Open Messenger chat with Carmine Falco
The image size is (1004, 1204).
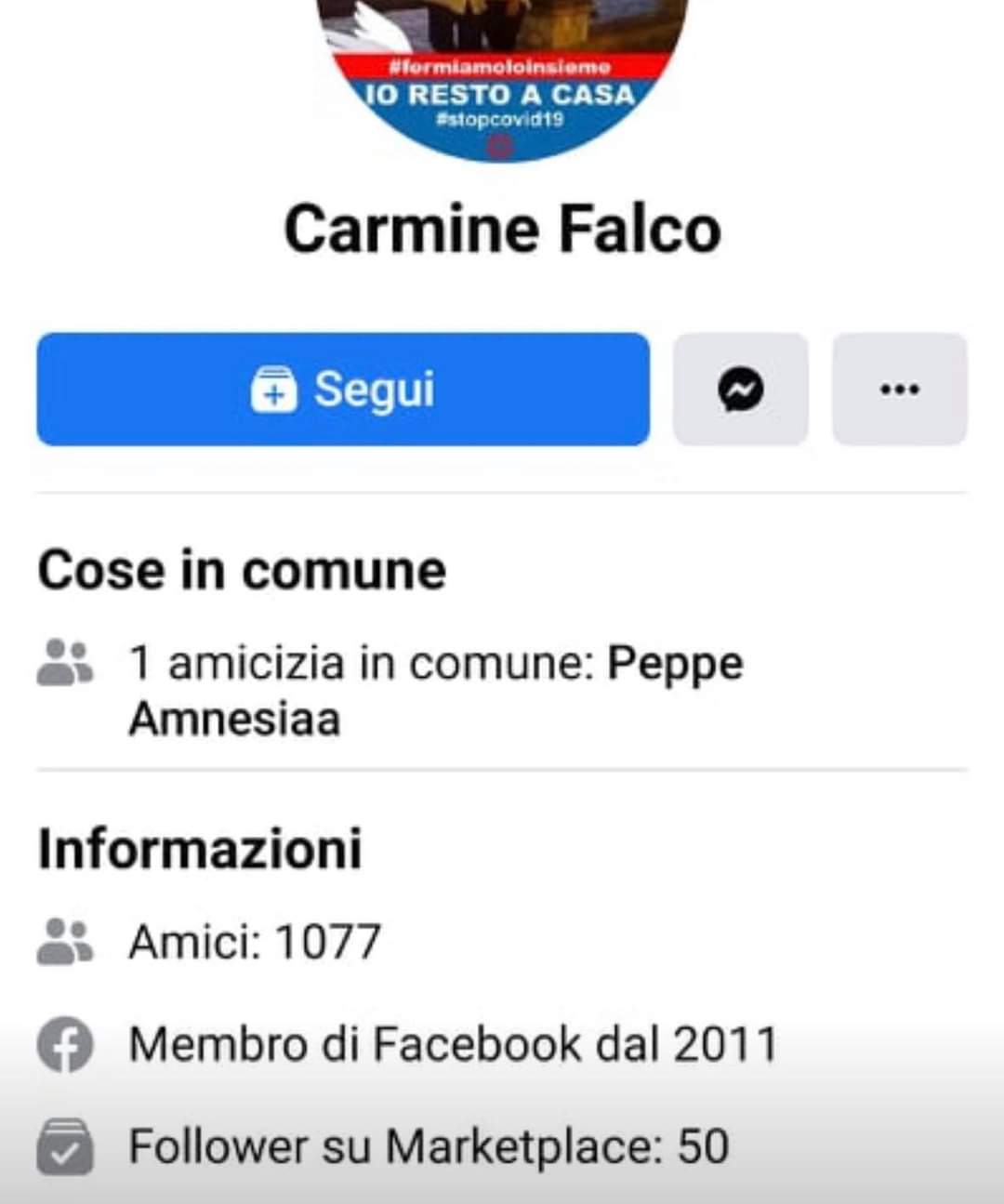[740, 390]
